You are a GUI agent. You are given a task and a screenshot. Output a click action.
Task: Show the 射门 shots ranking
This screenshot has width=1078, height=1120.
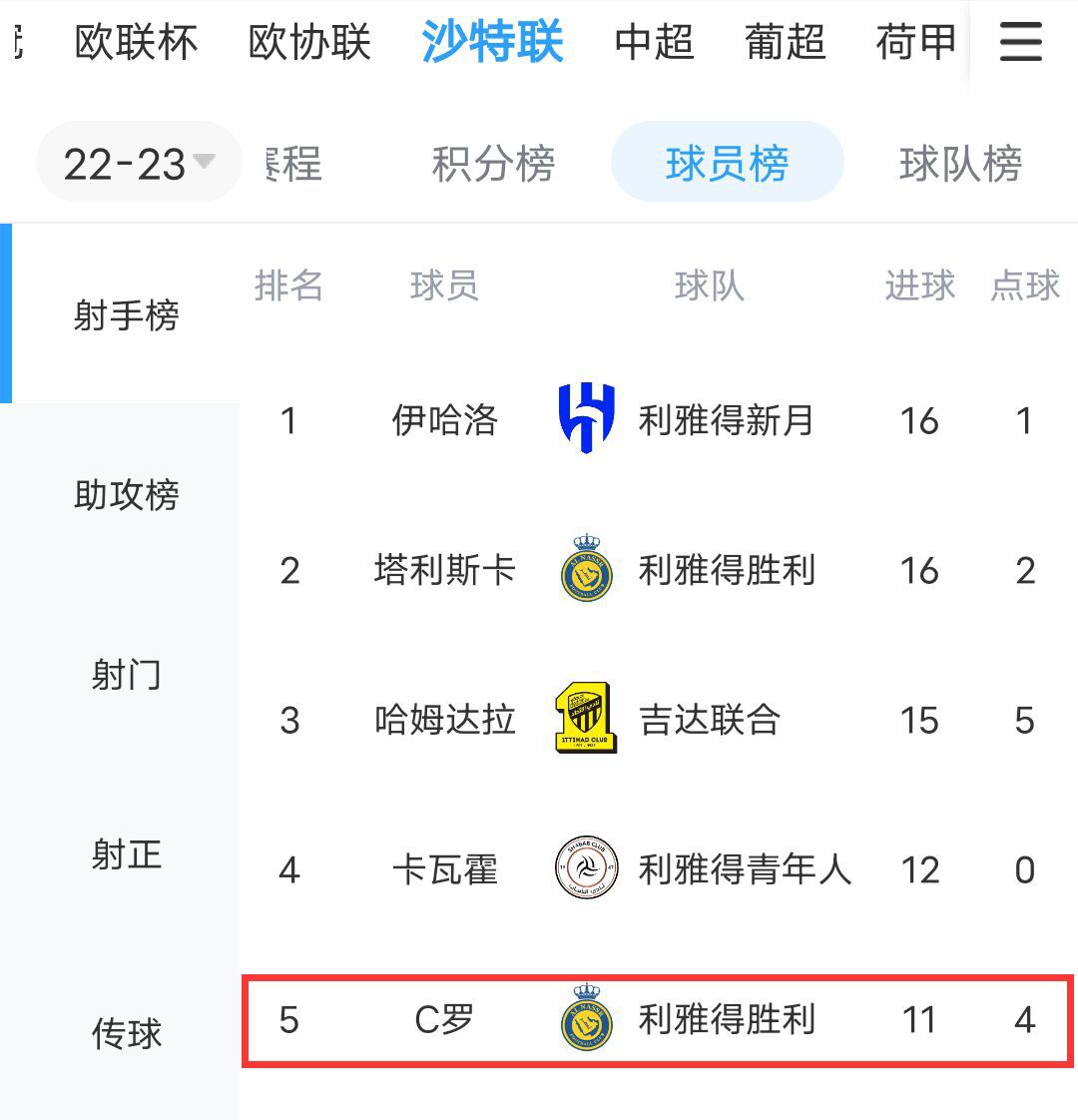coord(126,675)
